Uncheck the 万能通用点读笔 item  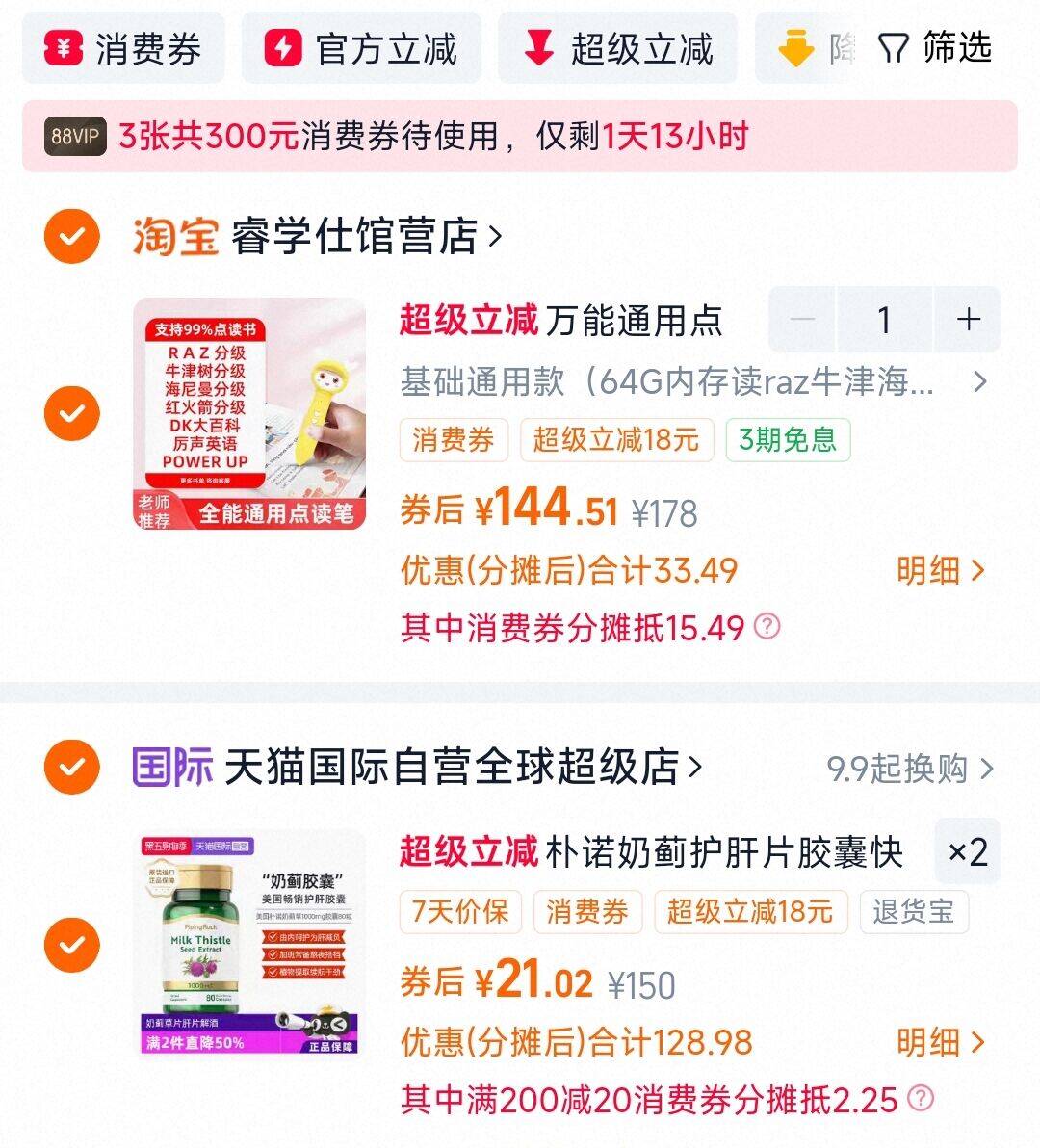pyautogui.click(x=72, y=413)
